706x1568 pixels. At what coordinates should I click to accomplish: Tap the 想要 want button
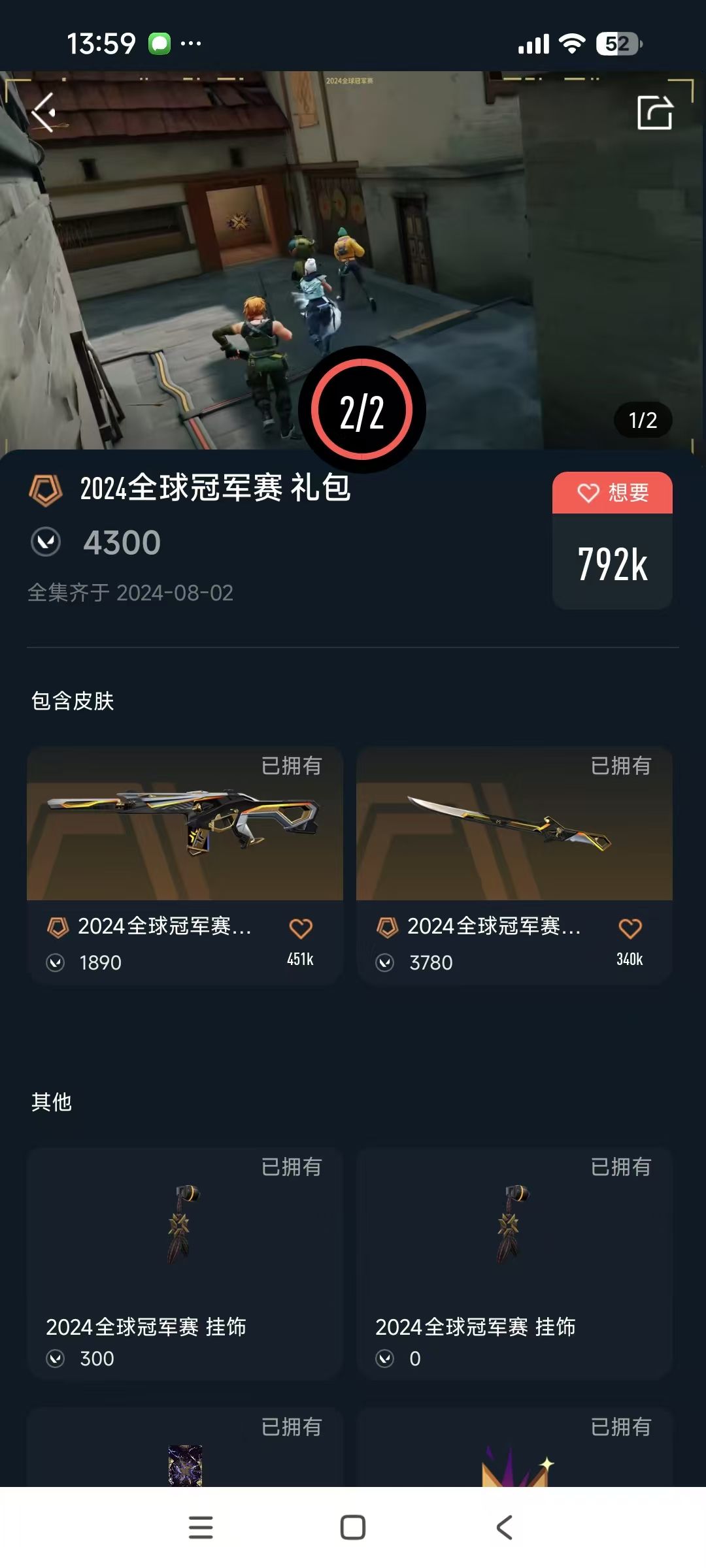pos(613,493)
